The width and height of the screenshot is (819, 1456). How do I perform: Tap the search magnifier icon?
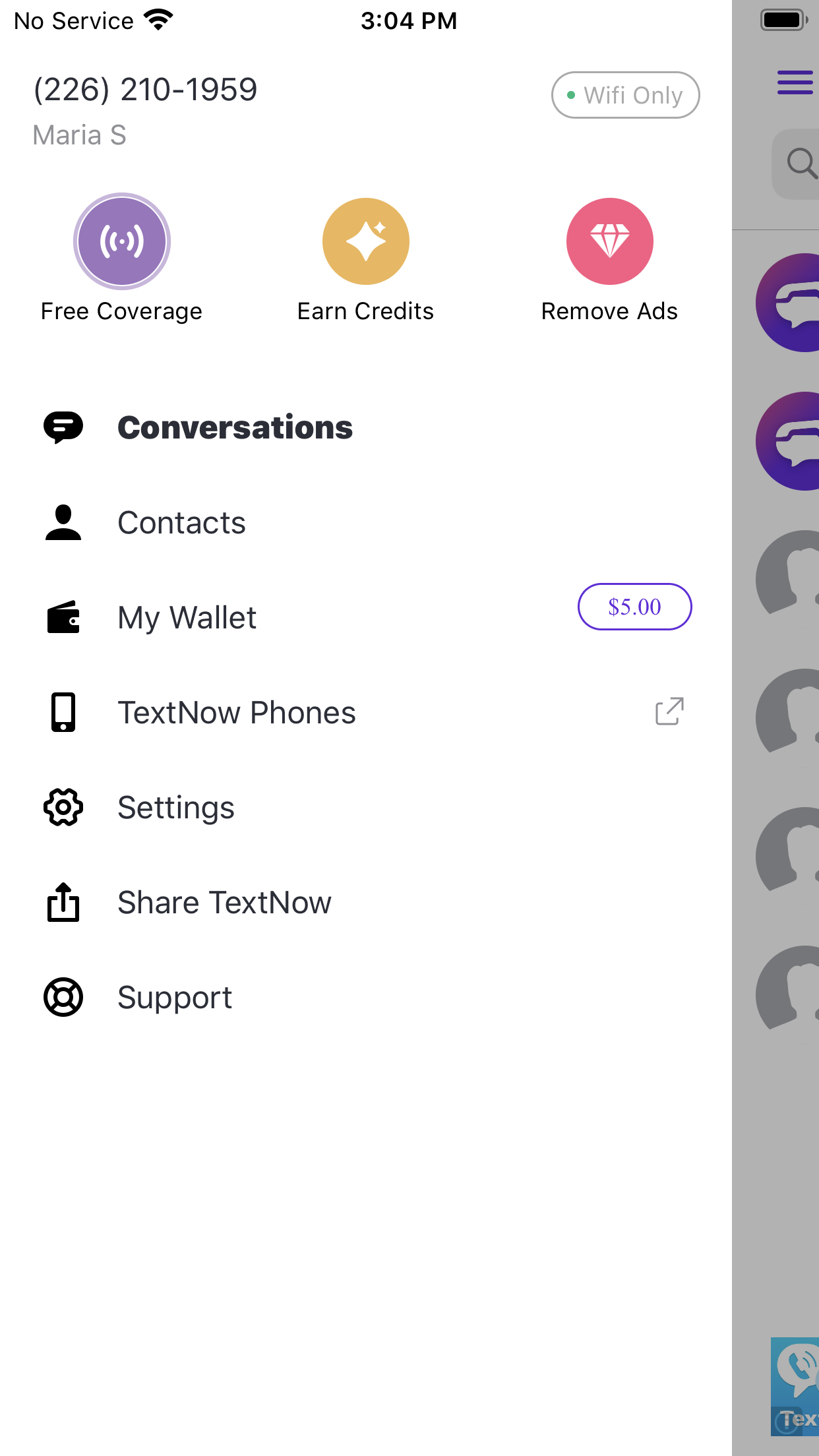pos(801,163)
